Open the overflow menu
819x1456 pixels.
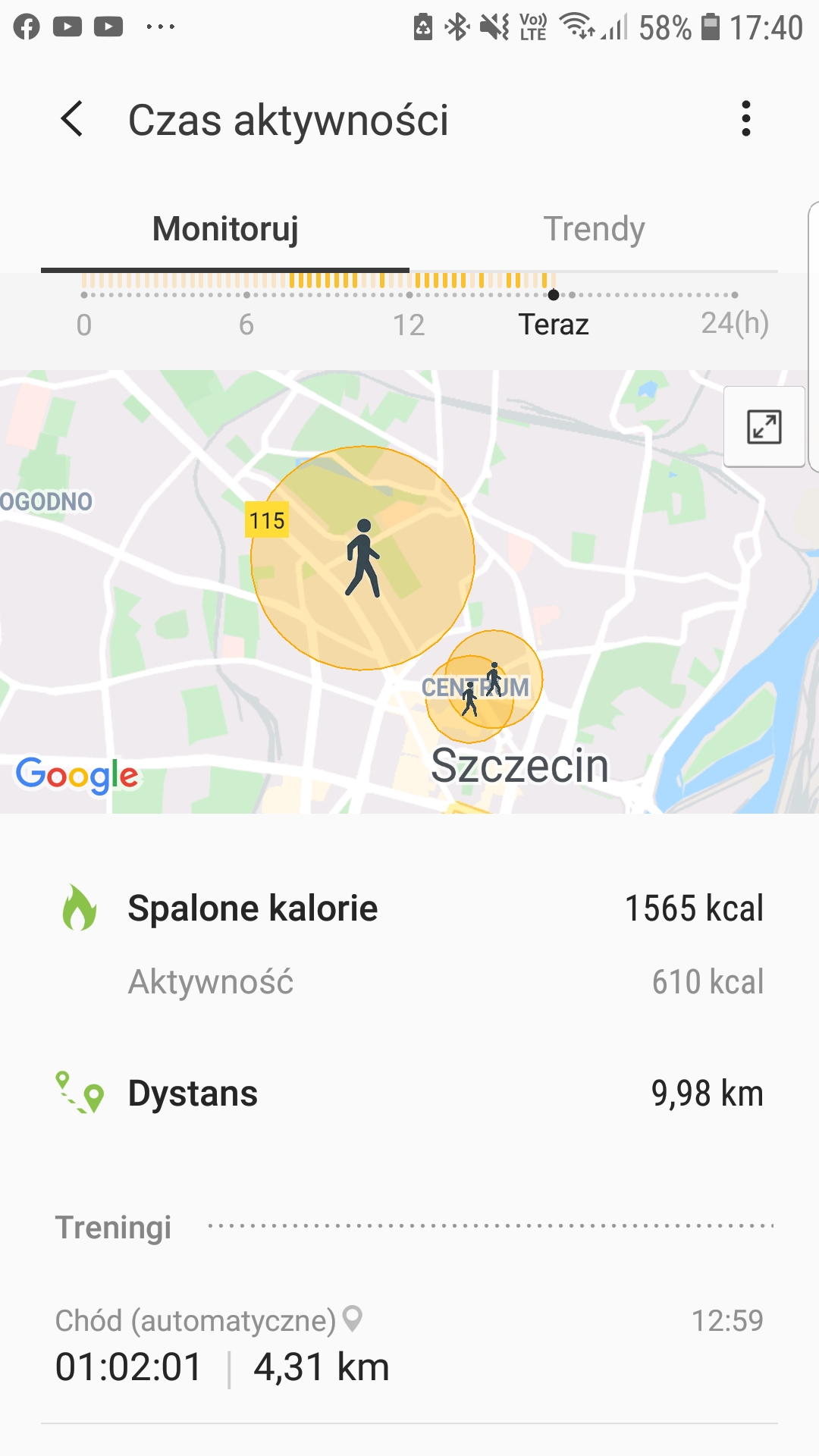point(746,119)
